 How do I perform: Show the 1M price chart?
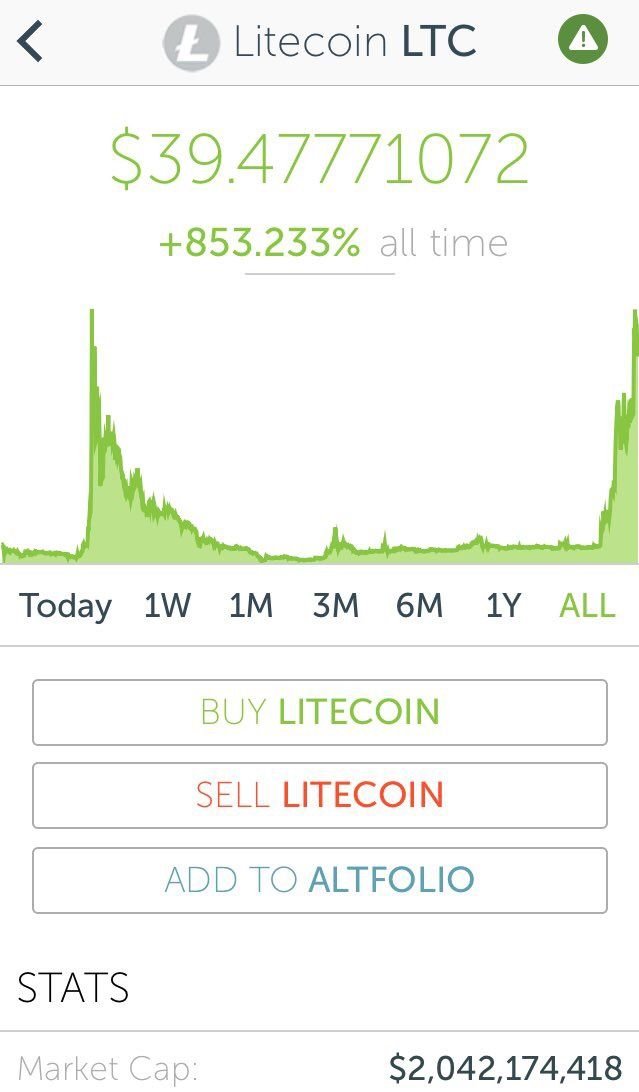click(251, 605)
